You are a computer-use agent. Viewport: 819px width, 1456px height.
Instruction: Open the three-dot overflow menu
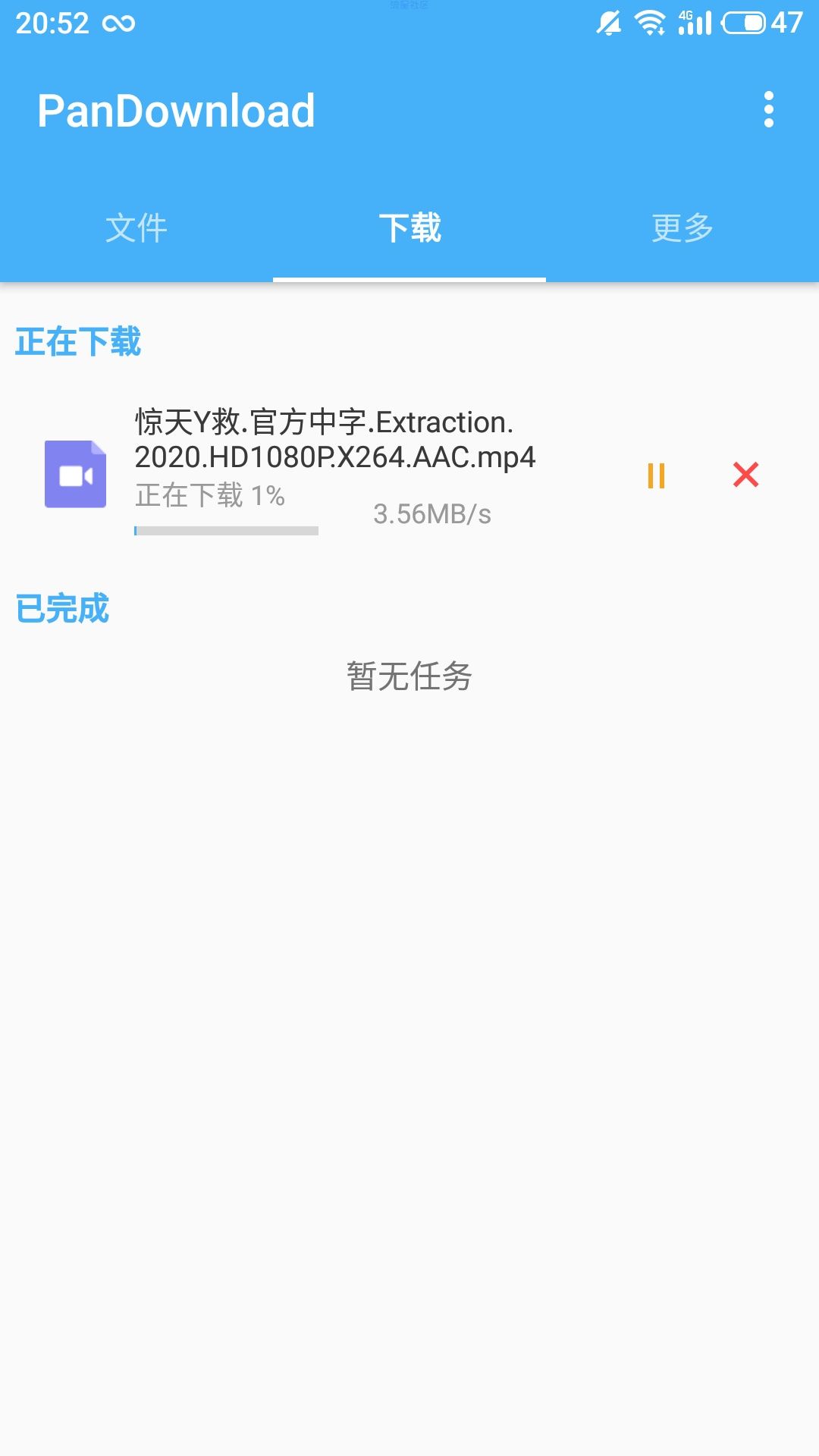[768, 110]
